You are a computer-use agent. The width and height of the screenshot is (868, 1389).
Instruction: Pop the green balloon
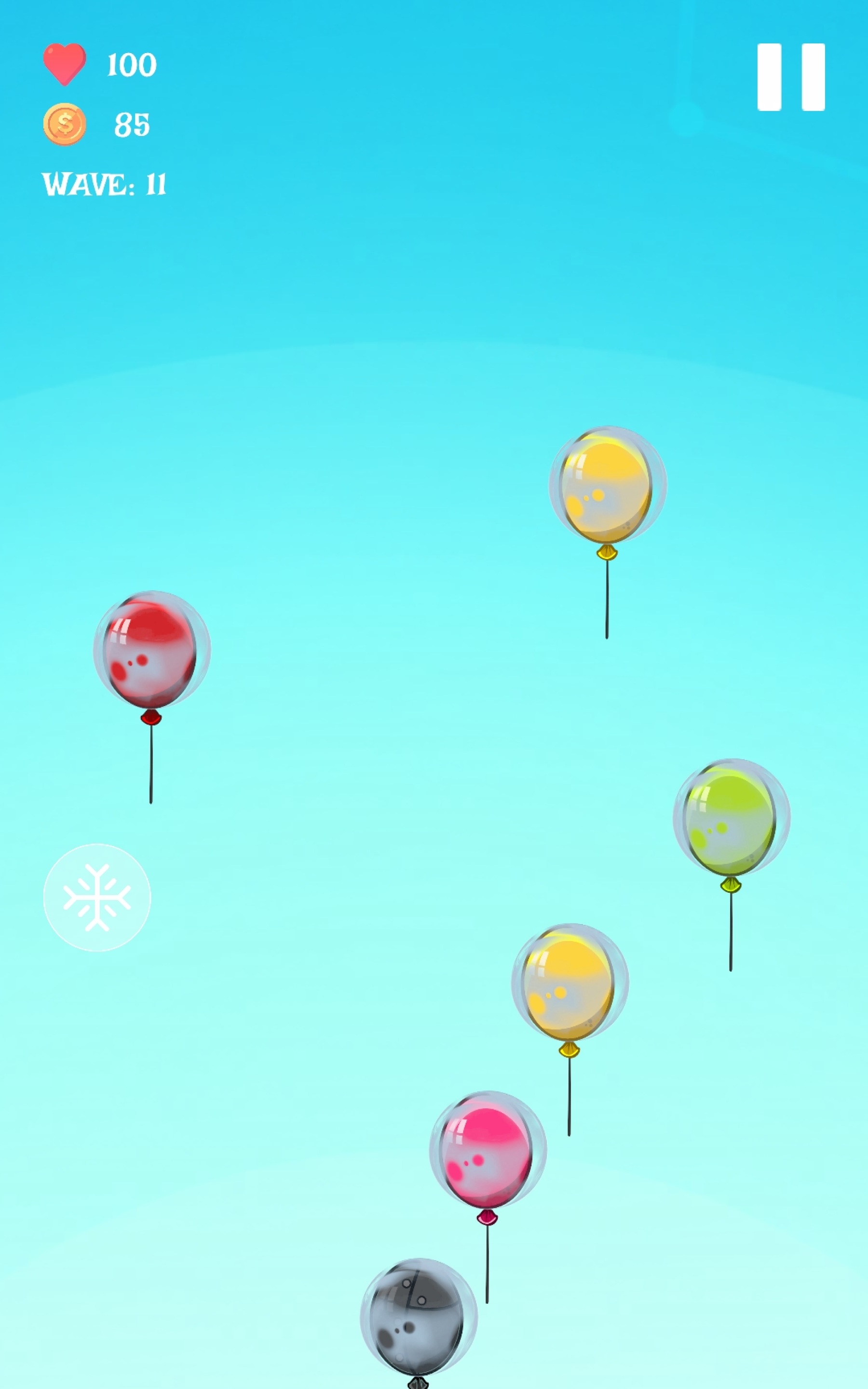click(x=731, y=818)
